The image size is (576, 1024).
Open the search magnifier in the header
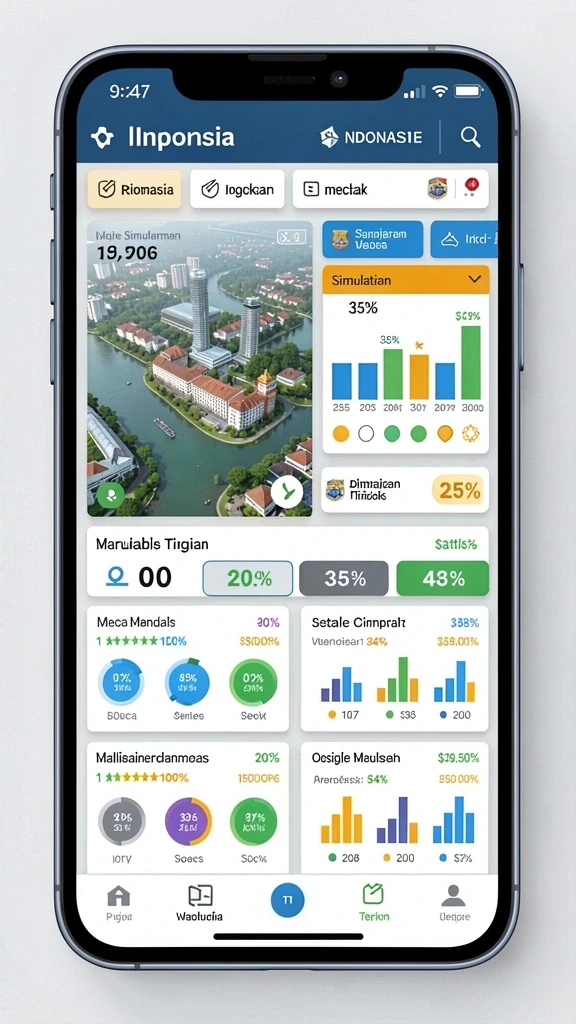[470, 137]
